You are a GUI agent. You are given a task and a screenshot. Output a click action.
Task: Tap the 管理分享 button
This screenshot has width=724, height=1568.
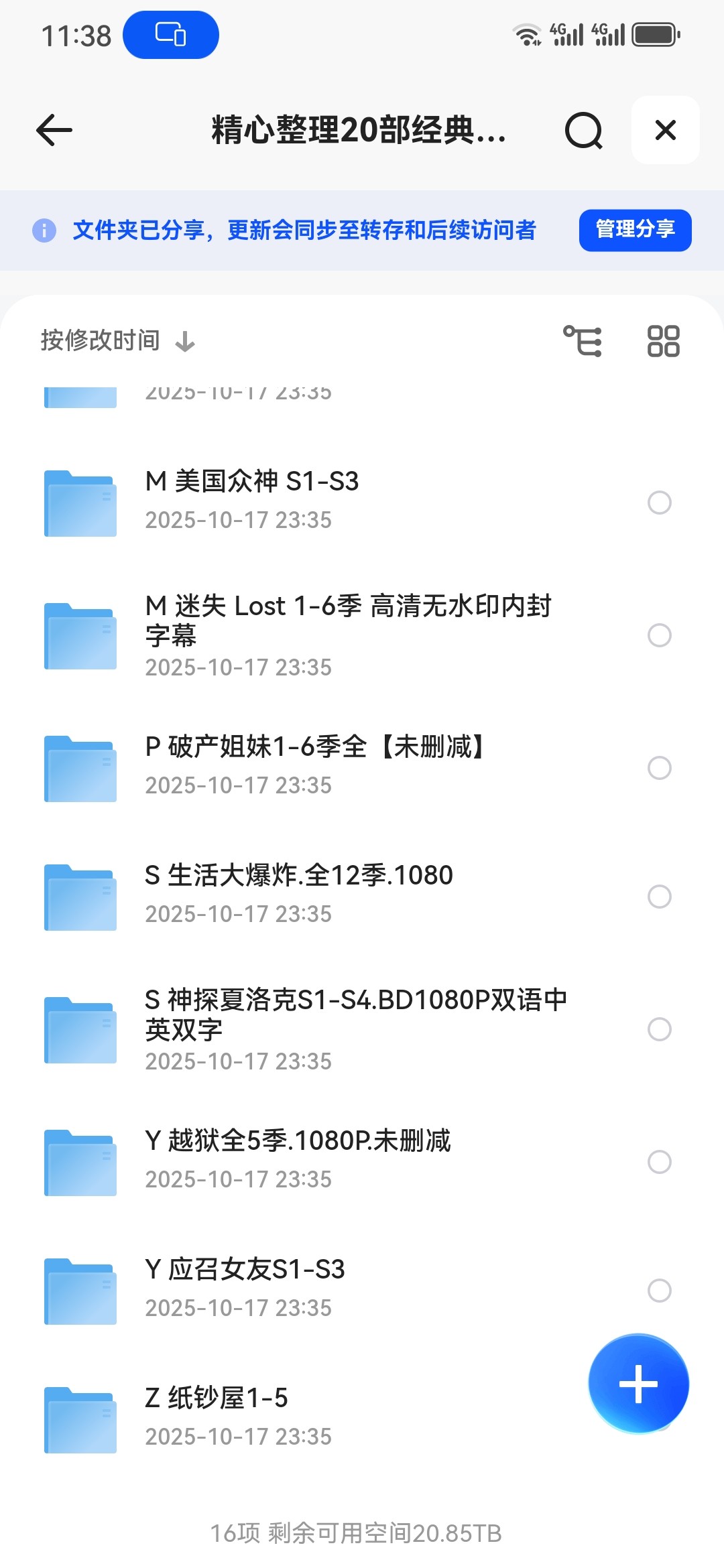[x=635, y=230]
